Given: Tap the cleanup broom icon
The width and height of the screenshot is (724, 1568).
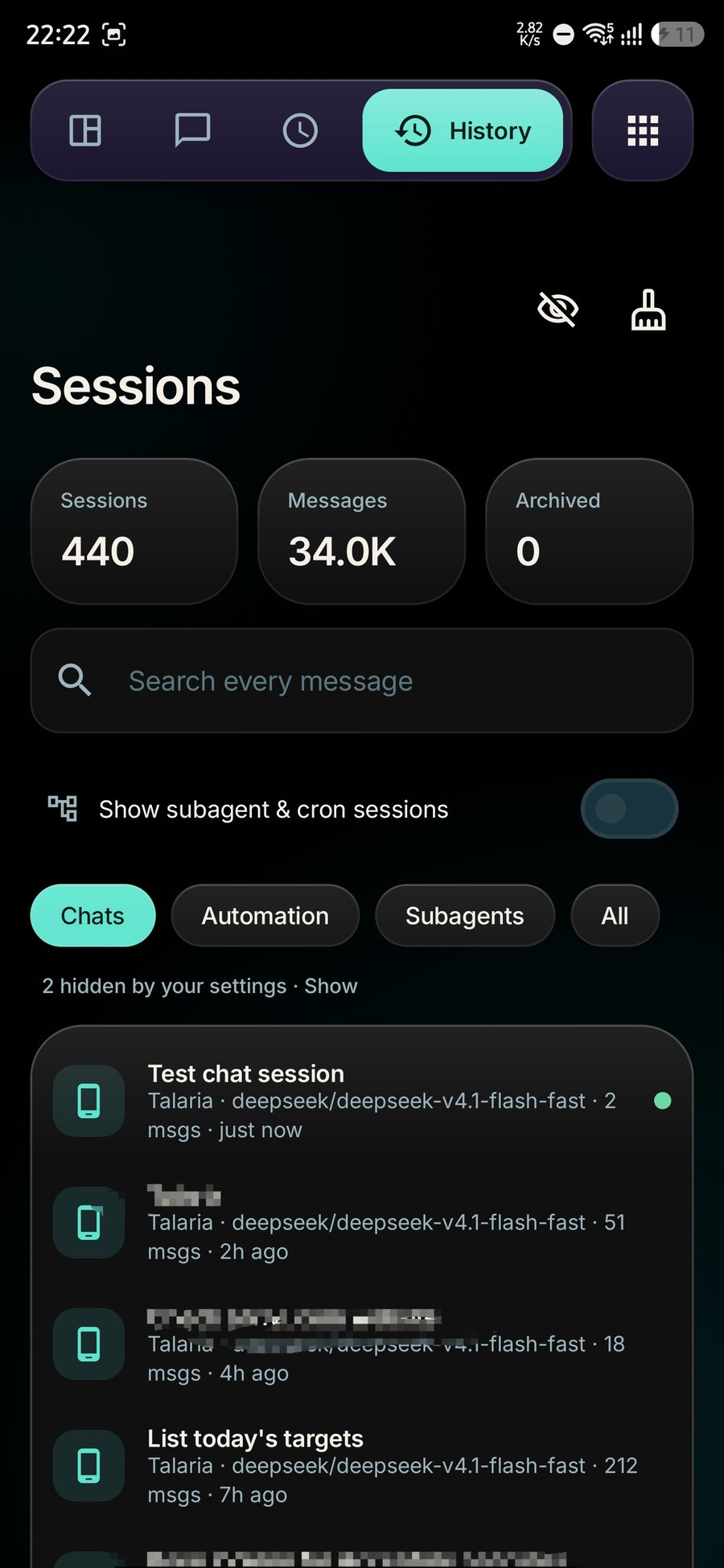Looking at the screenshot, I should pyautogui.click(x=648, y=310).
